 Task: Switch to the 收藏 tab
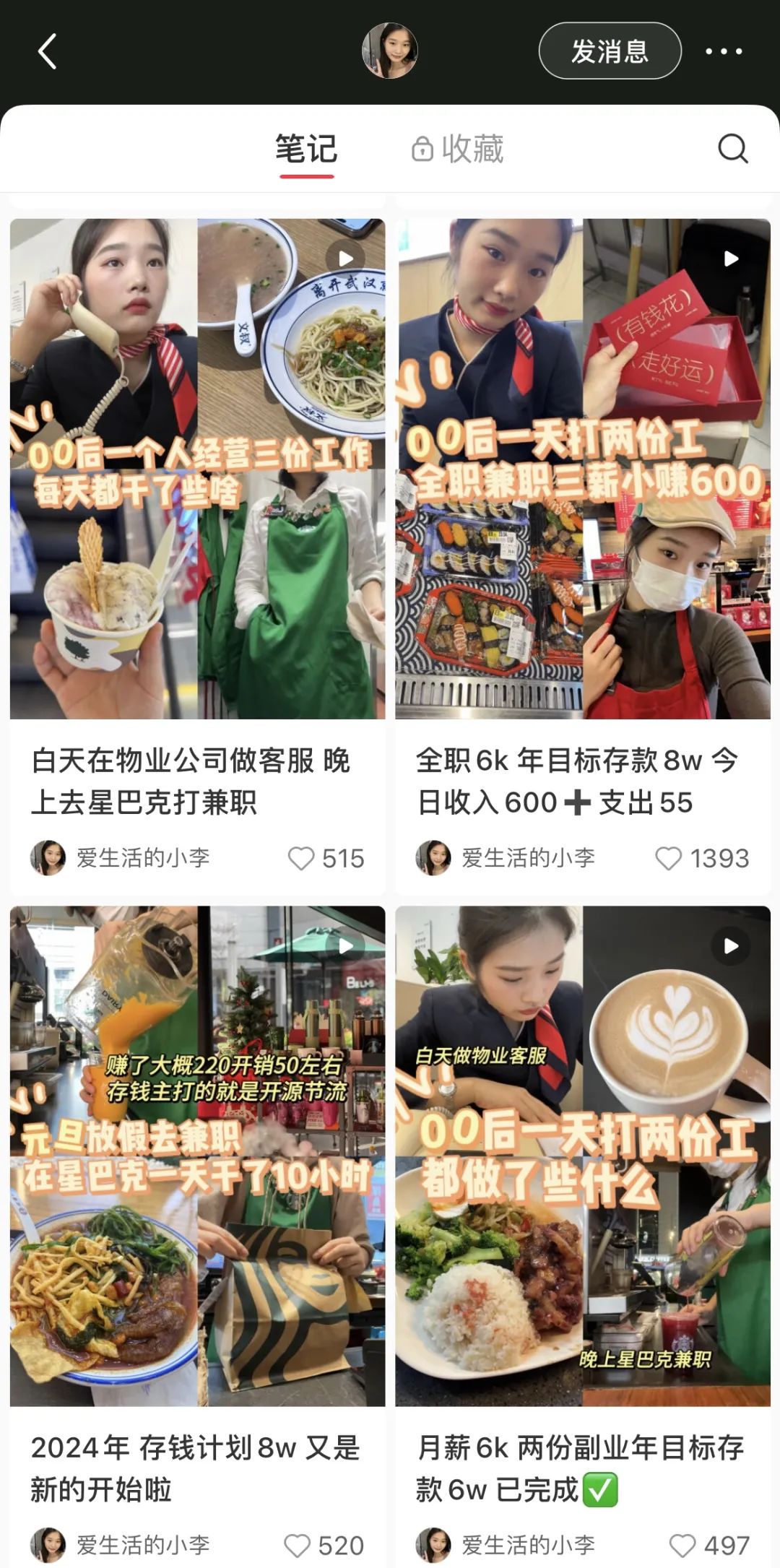(458, 150)
